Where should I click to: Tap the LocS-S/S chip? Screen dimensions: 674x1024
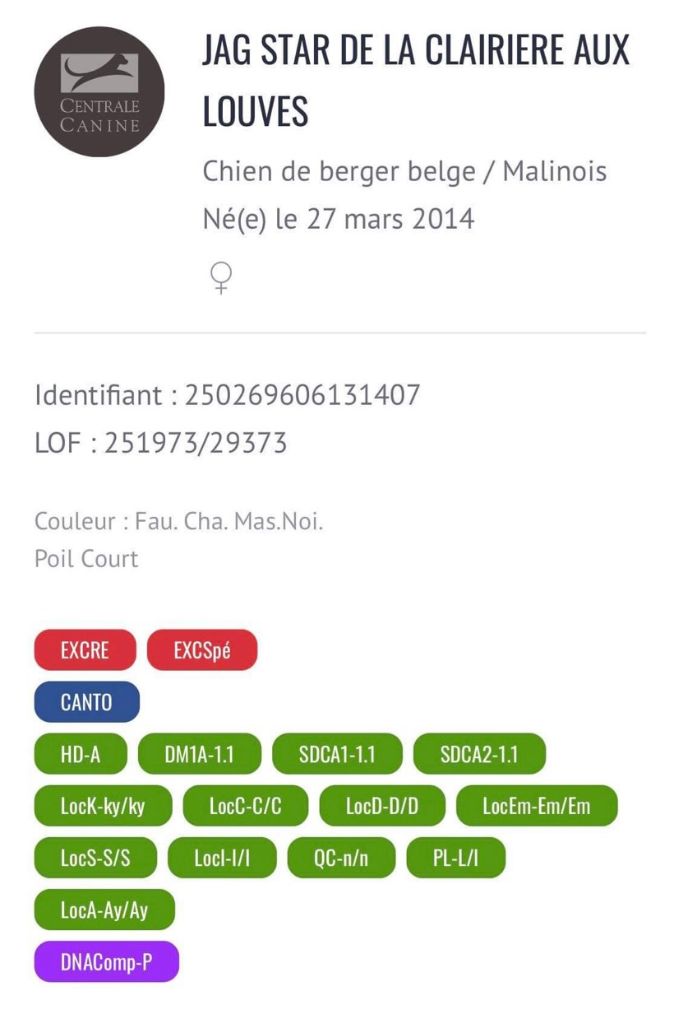coord(95,858)
